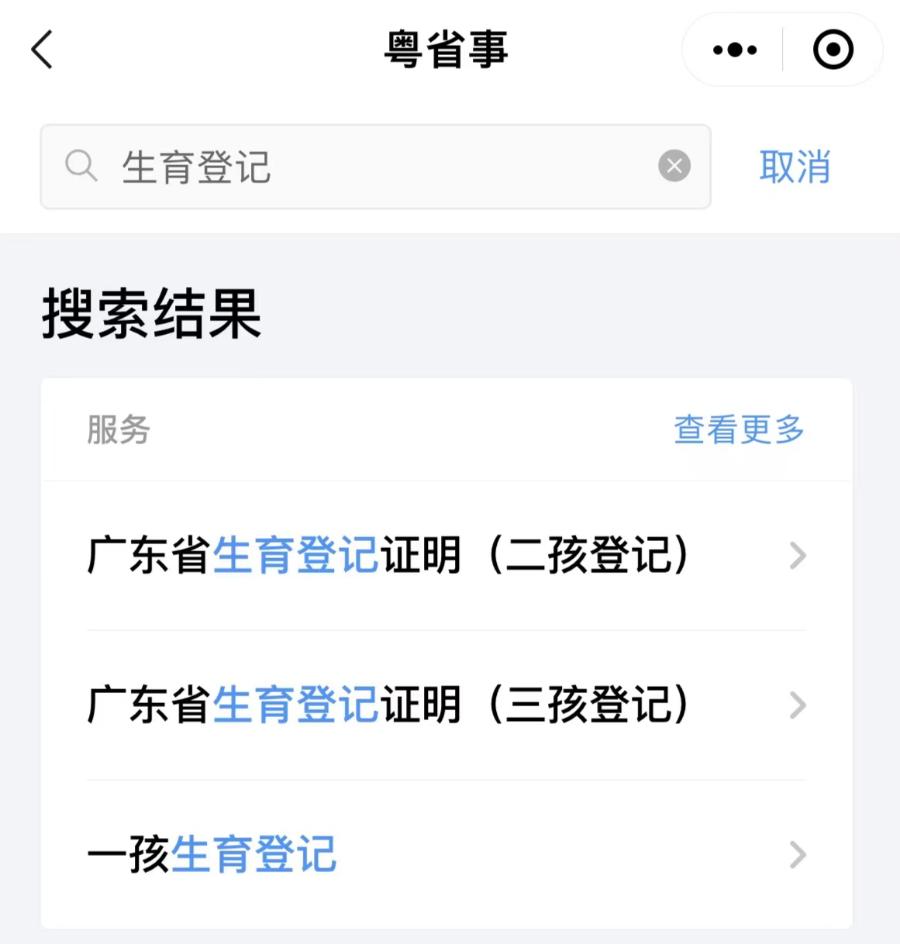900x944 pixels.
Task: Select 广东省生育登记证明（三孩登记）
Action: tap(446, 706)
